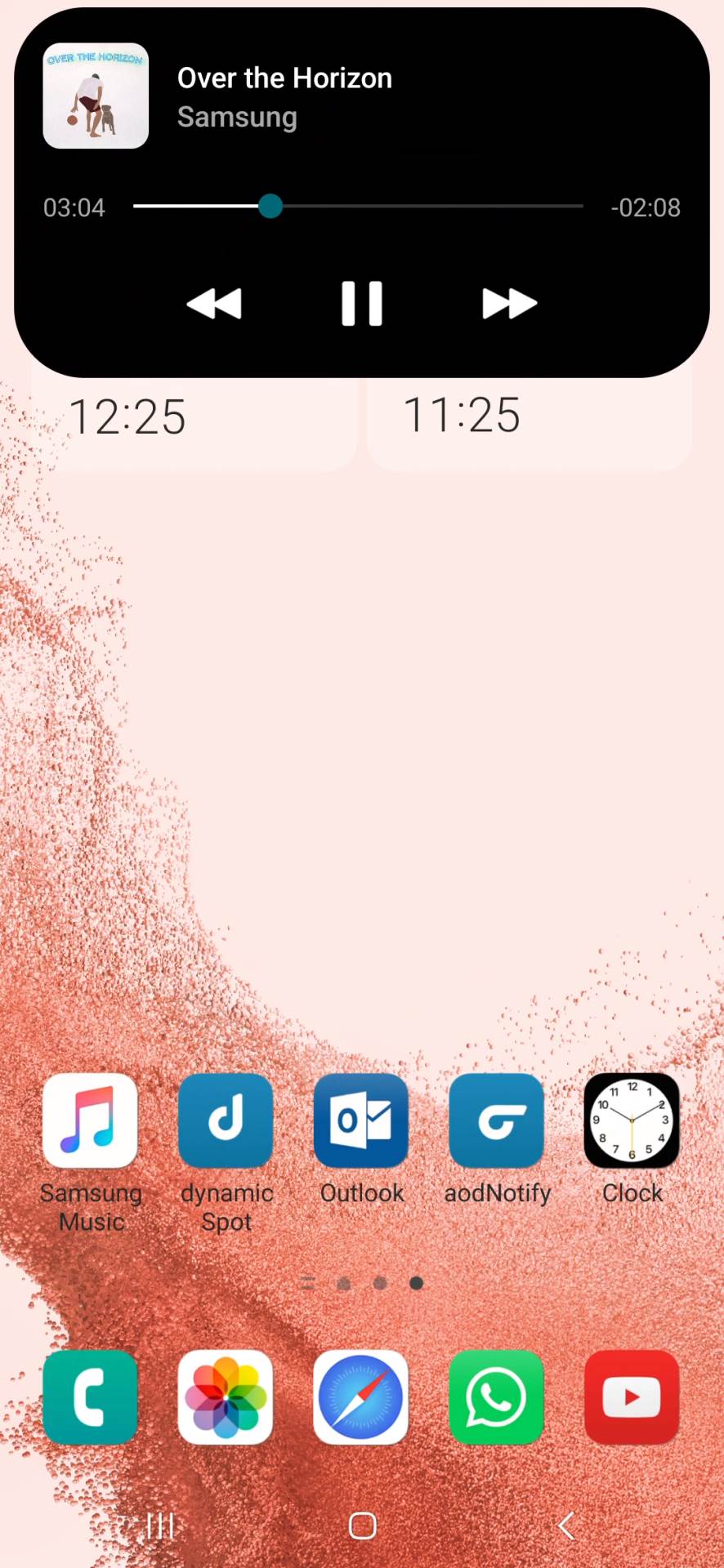This screenshot has height=1568, width=724.
Task: Open the Safari browser
Action: [x=361, y=1396]
